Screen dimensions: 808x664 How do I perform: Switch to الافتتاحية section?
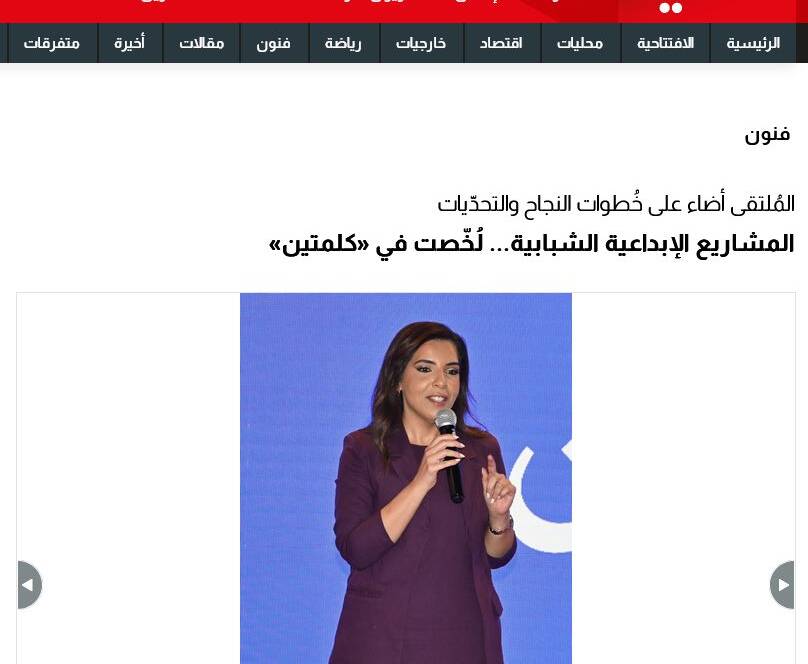(x=665, y=44)
